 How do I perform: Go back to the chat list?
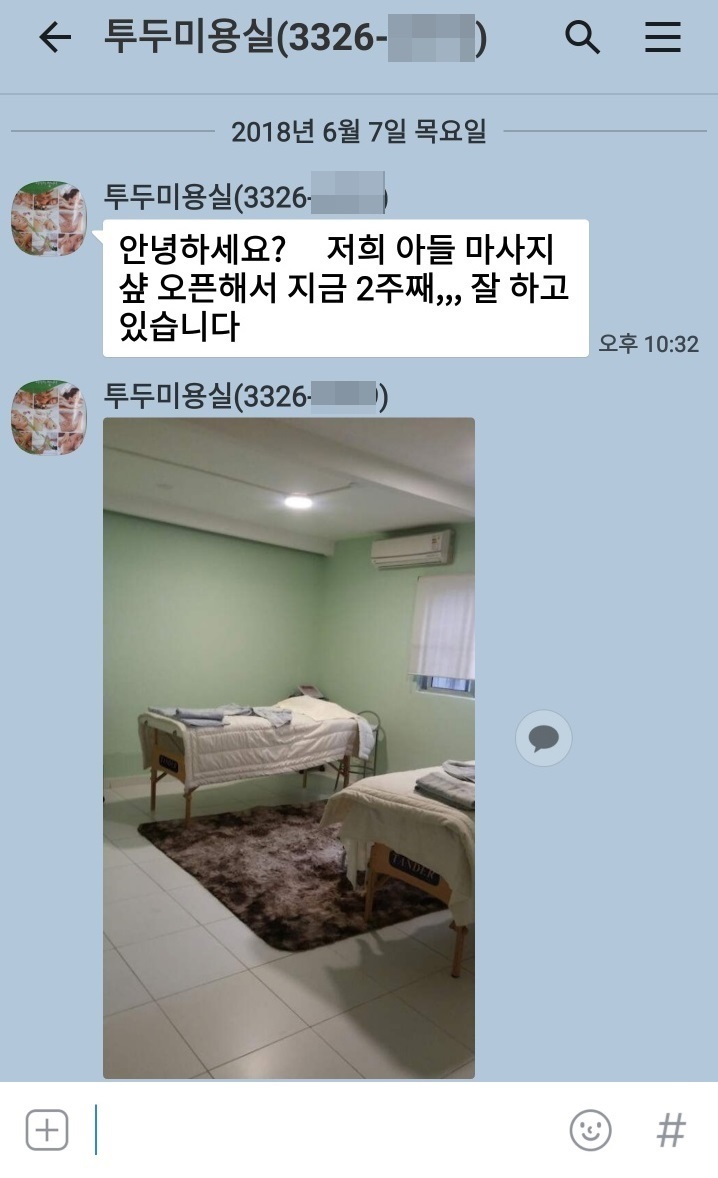55,38
